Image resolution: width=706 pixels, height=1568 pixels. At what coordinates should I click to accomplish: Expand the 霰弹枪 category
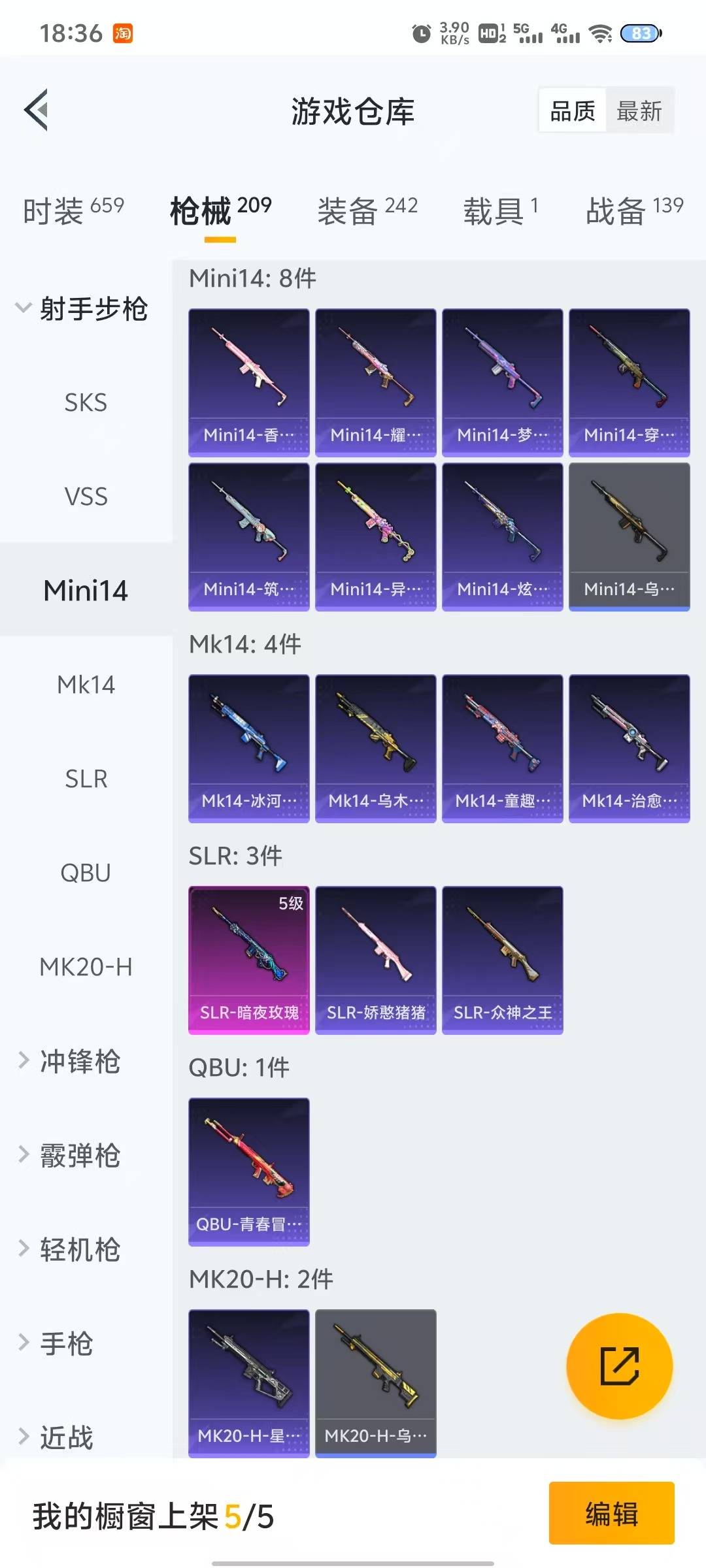(x=78, y=1155)
